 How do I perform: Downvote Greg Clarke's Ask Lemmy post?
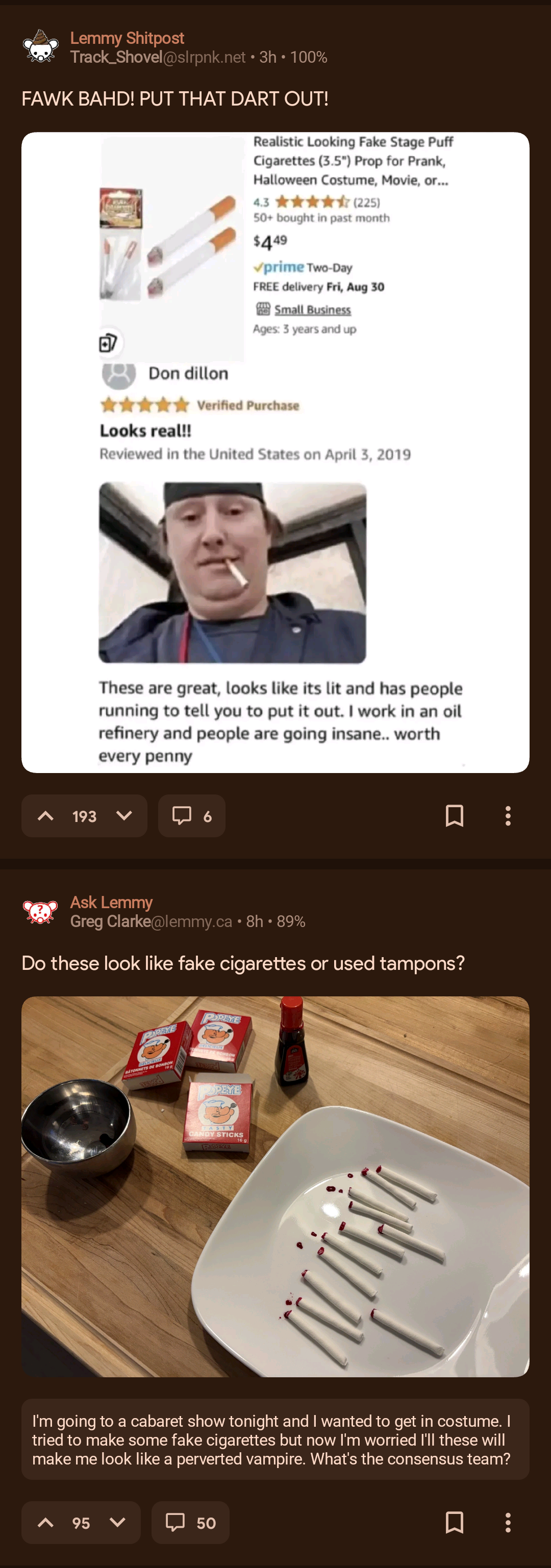coord(117,1522)
